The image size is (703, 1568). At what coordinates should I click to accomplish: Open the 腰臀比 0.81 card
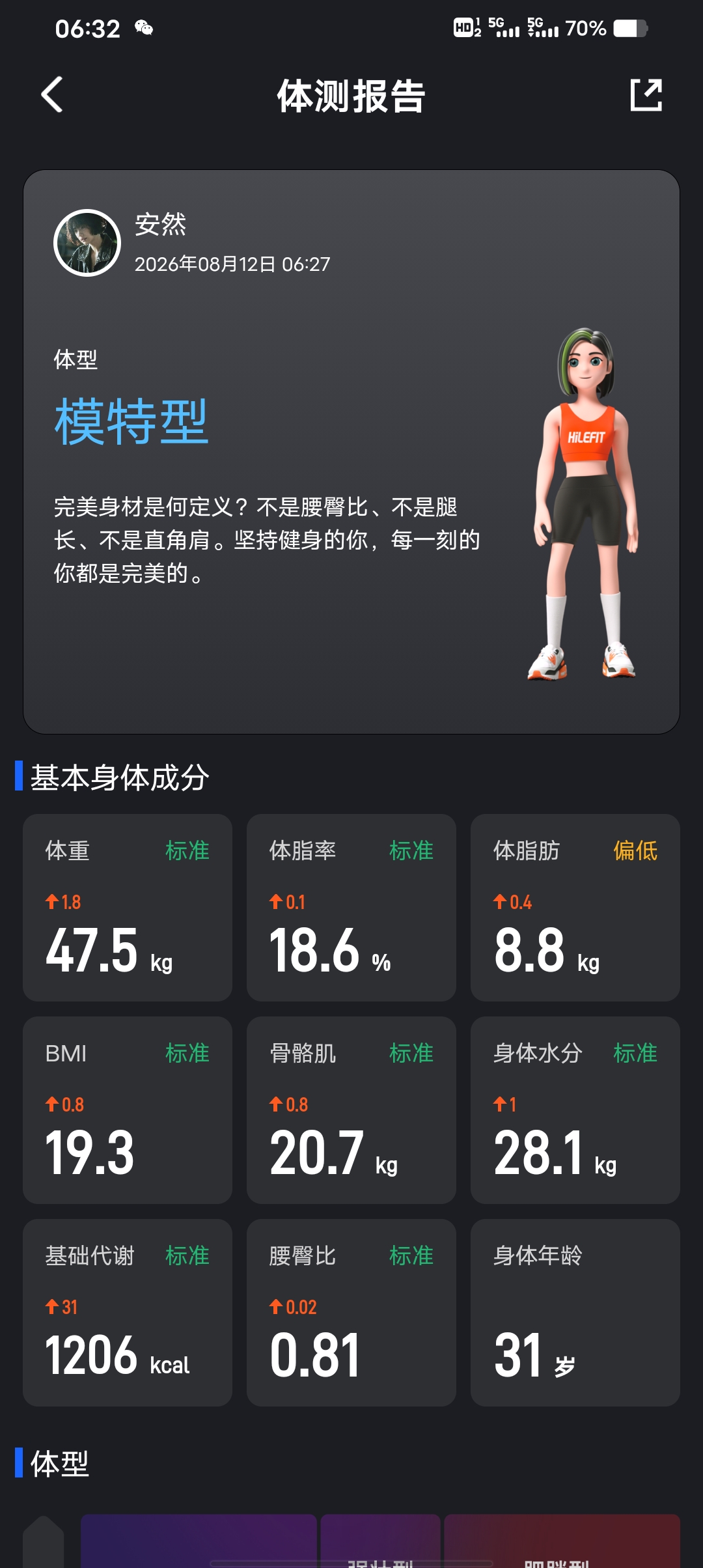tap(351, 1313)
